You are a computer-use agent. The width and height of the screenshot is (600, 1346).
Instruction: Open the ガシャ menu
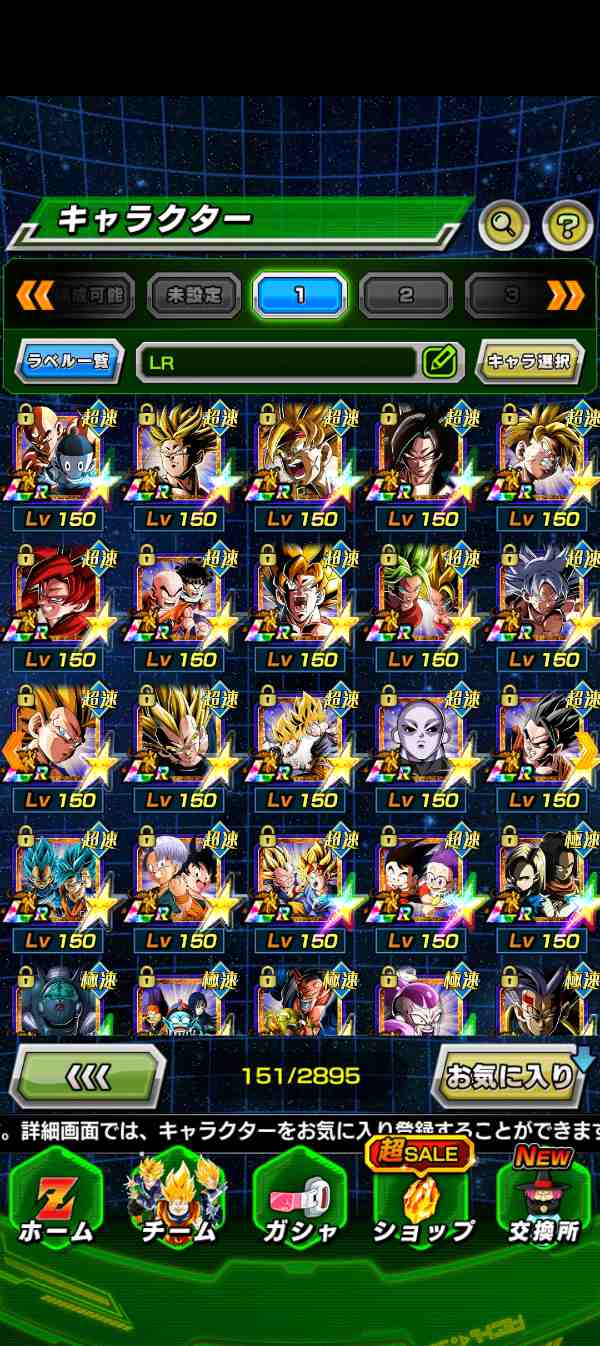(x=299, y=1200)
